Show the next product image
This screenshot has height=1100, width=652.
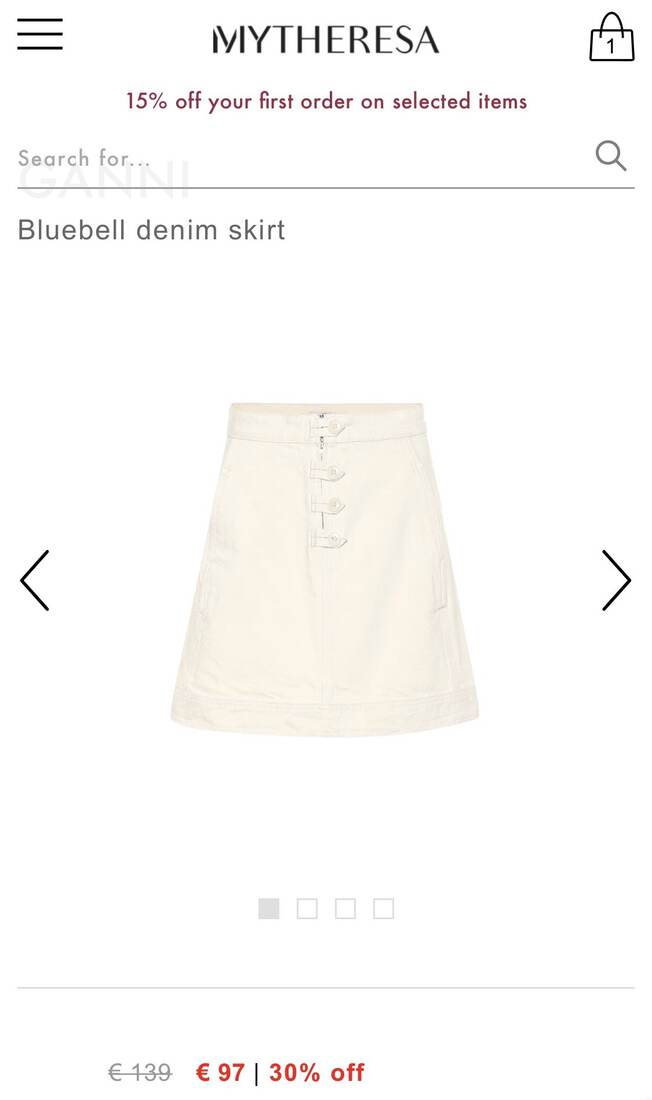616,580
